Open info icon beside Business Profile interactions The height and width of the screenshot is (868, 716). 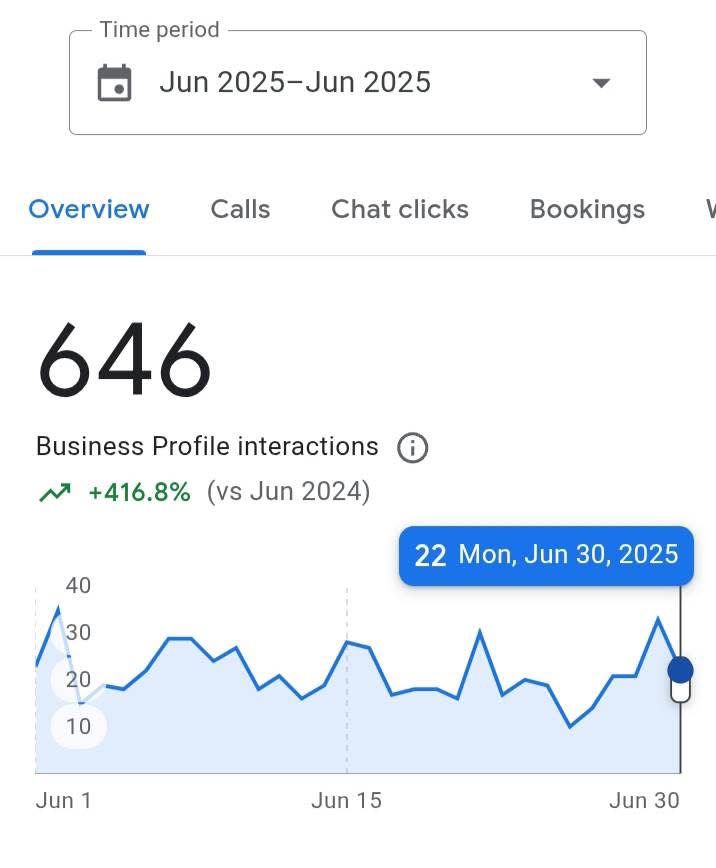click(x=412, y=448)
